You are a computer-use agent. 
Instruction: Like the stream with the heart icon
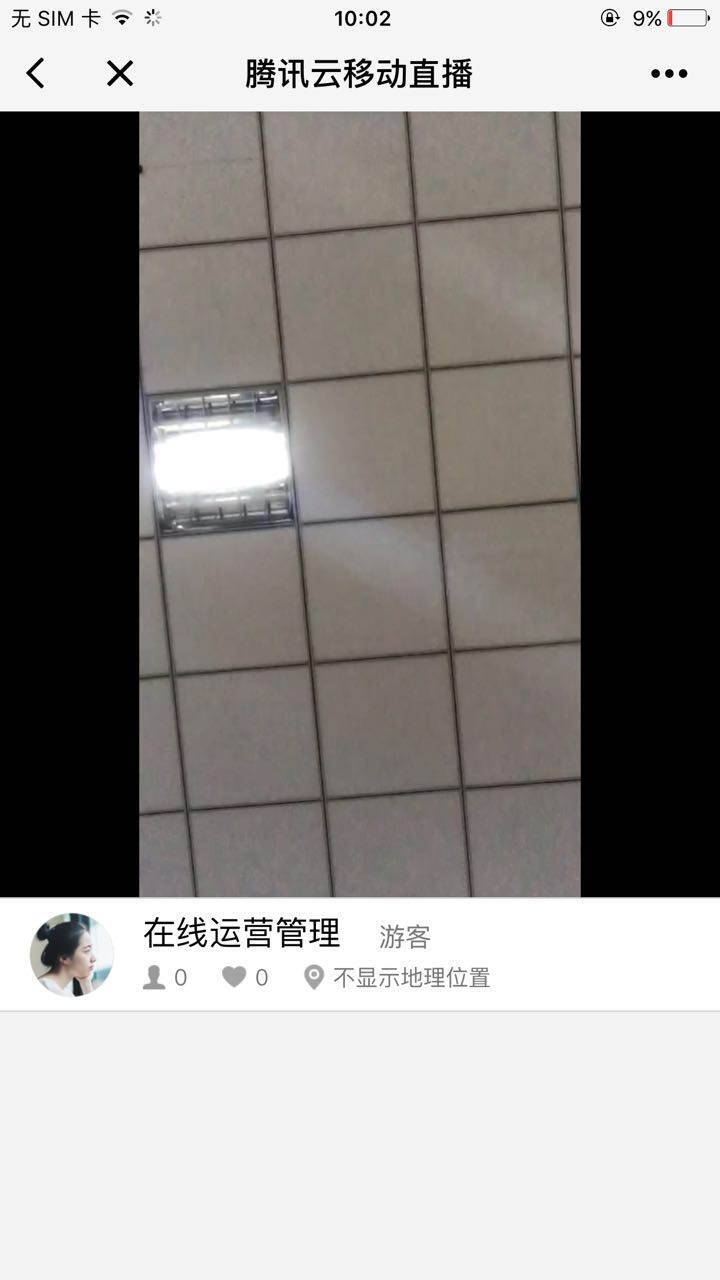click(234, 977)
